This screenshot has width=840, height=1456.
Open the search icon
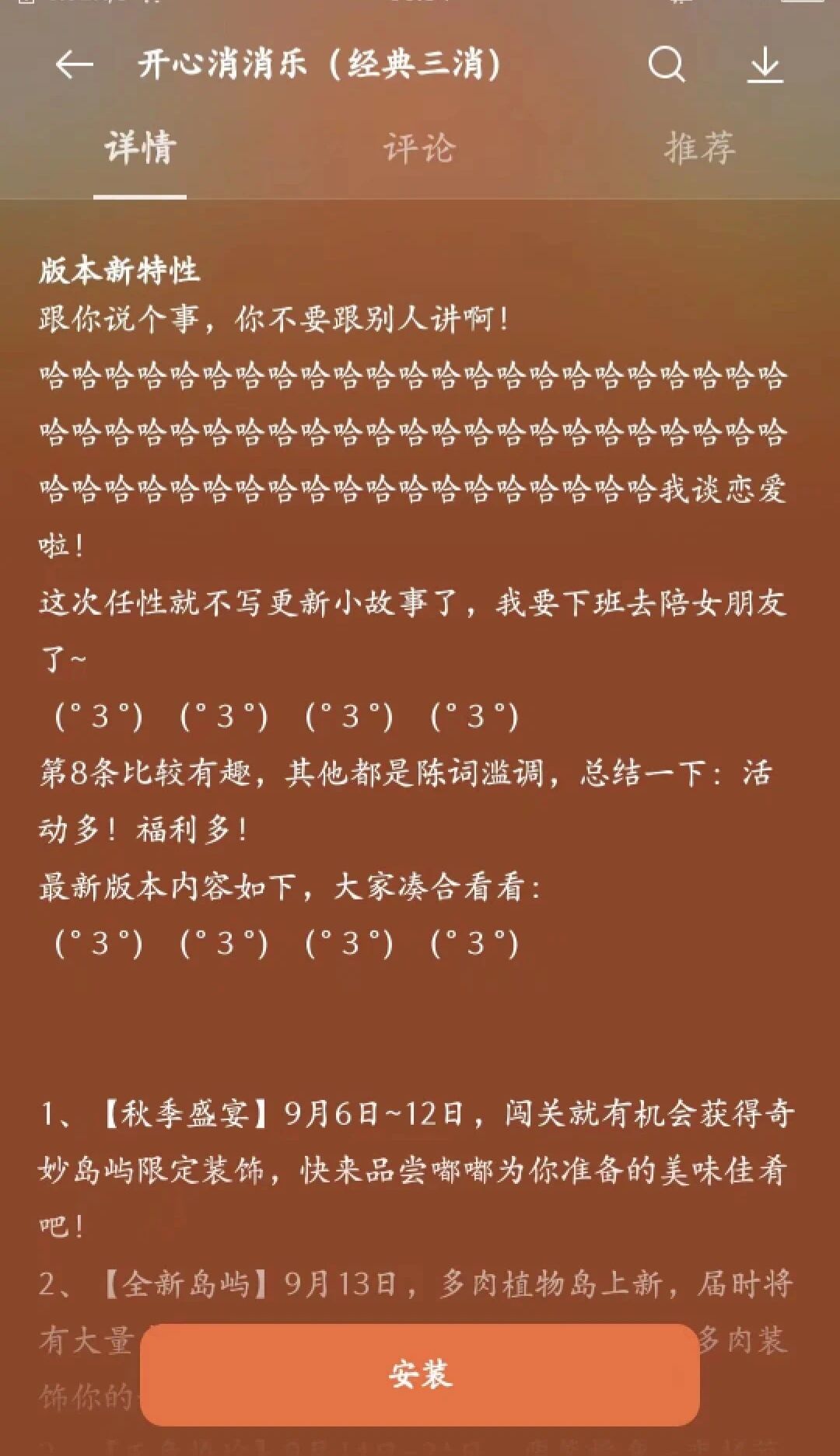point(667,65)
